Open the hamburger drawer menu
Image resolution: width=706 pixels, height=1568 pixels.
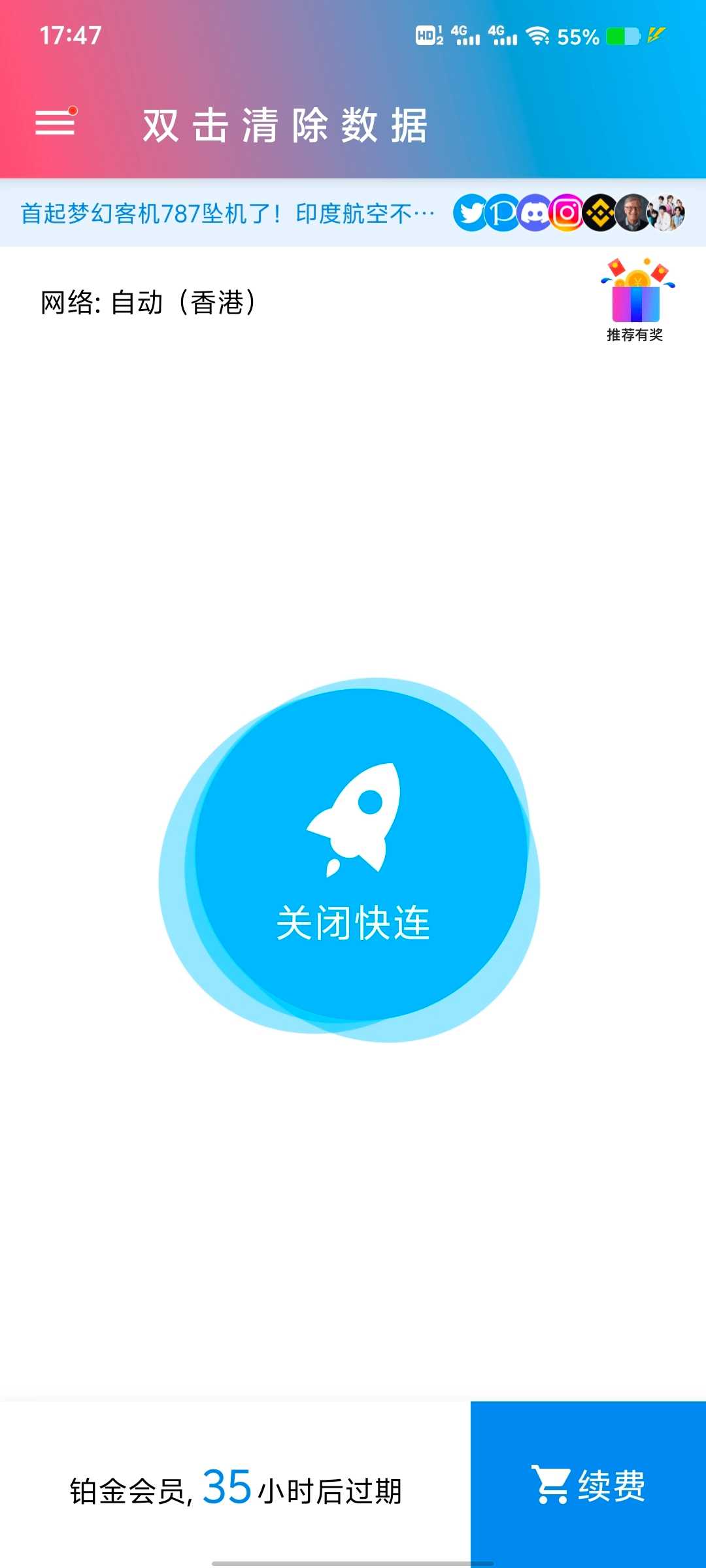[55, 122]
